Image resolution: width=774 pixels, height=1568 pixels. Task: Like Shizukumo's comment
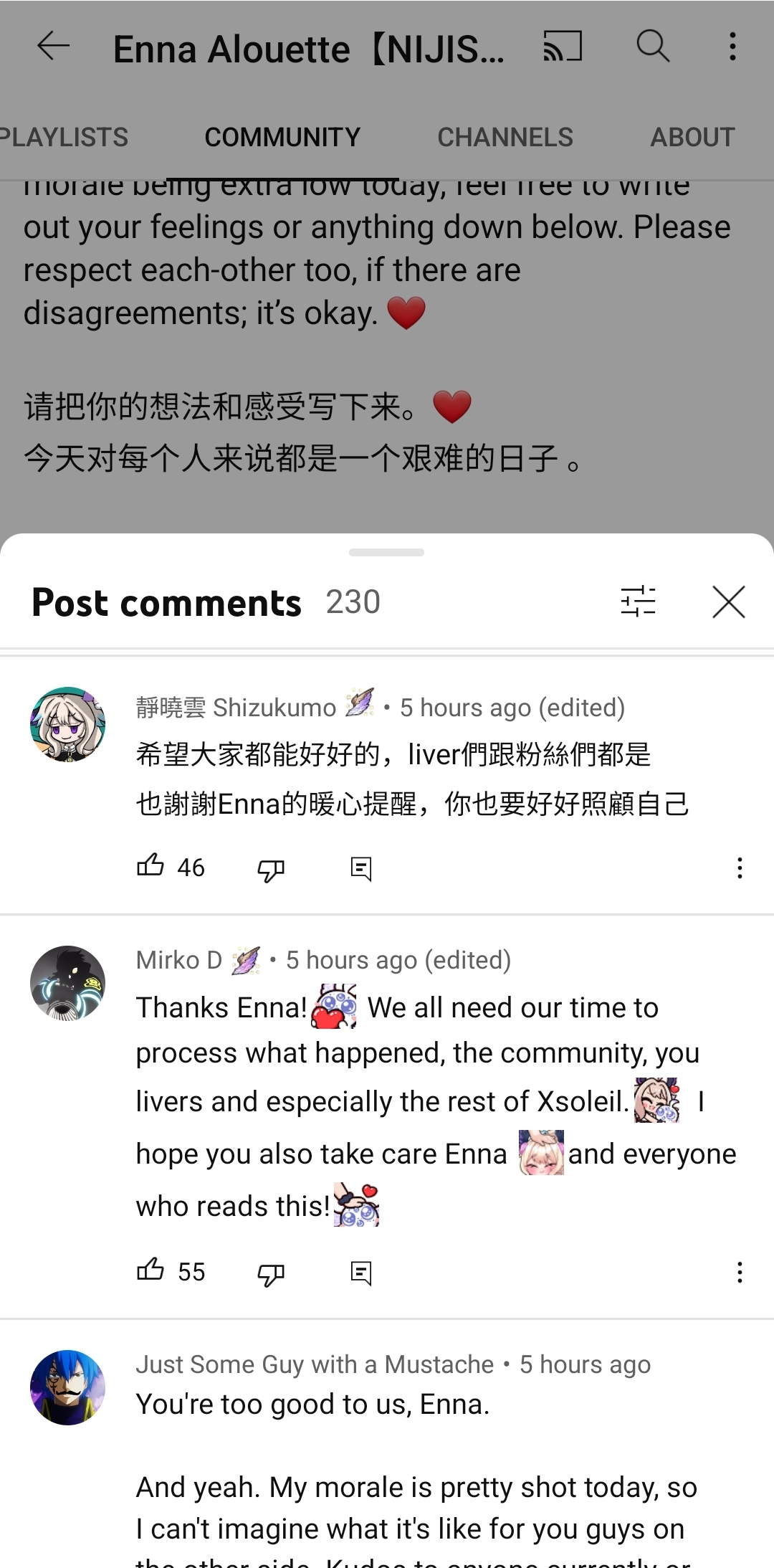coord(150,866)
